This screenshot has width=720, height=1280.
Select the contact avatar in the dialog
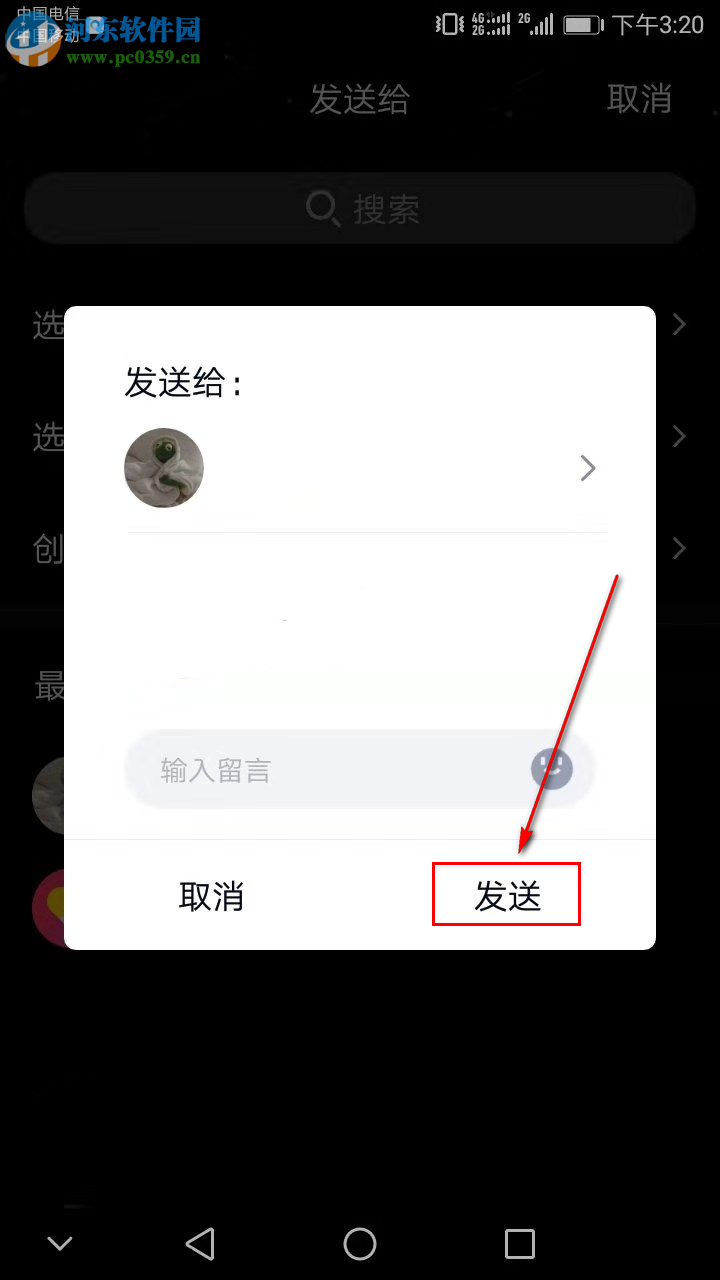coord(163,467)
